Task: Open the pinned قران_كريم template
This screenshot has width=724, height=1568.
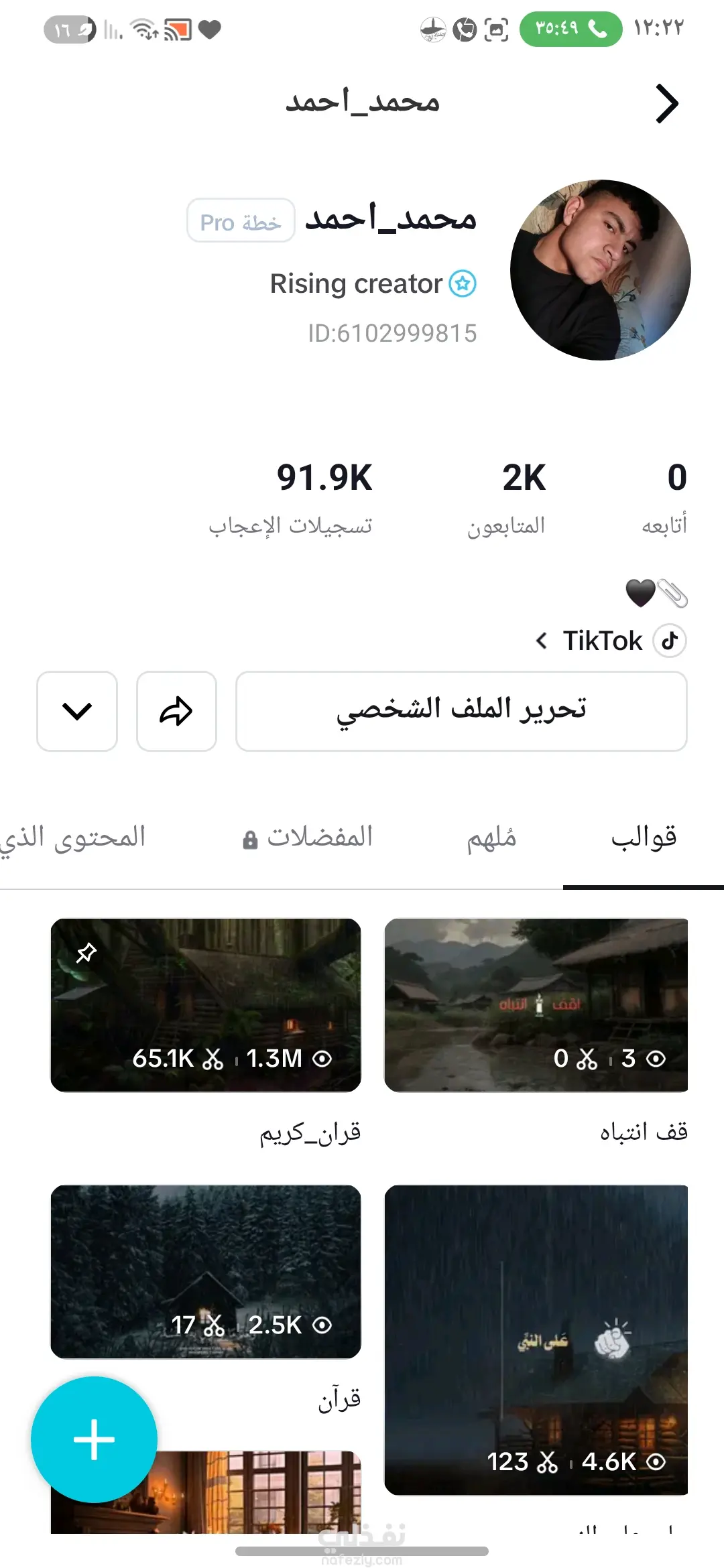Action: (206, 1004)
